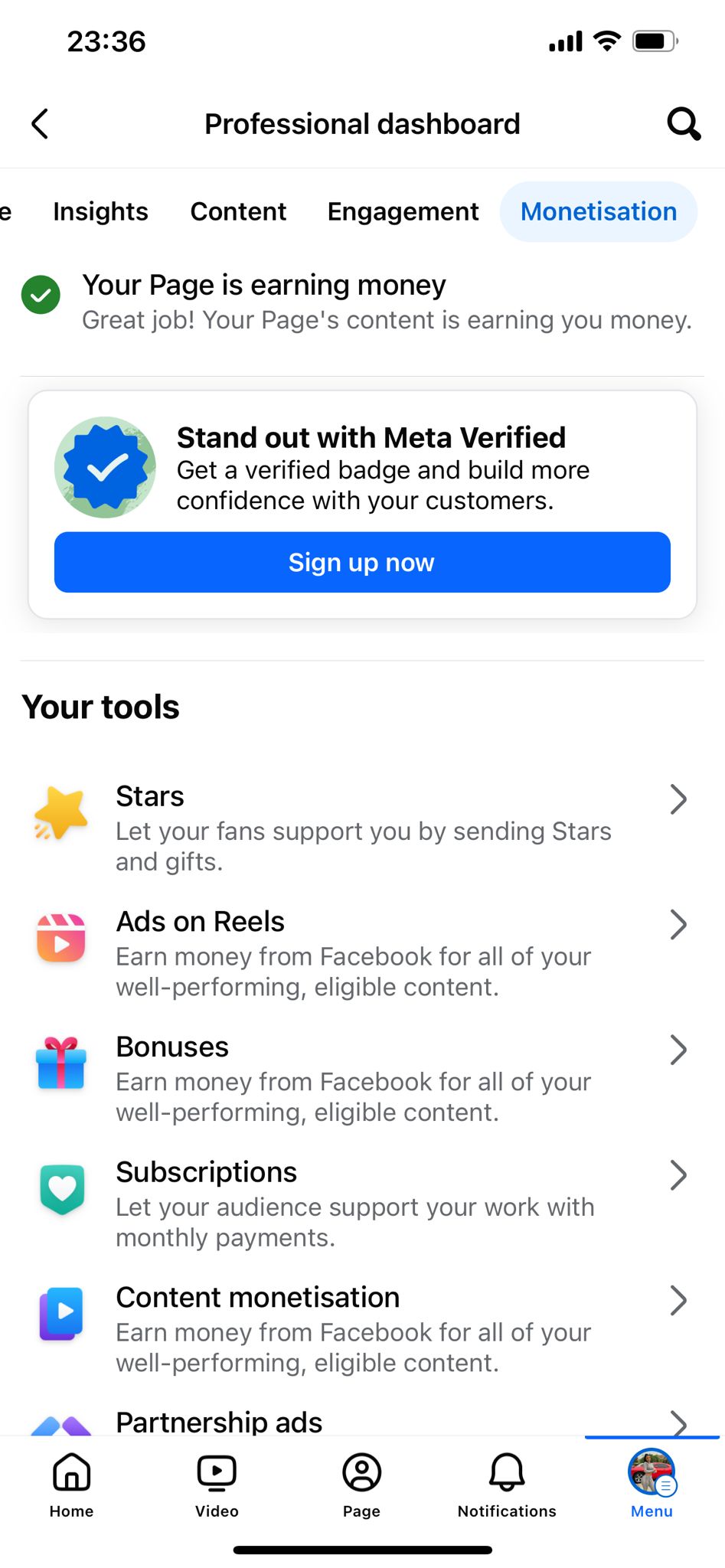Open the Page tab
Viewport: 725px width, 1568px height.
361,1485
